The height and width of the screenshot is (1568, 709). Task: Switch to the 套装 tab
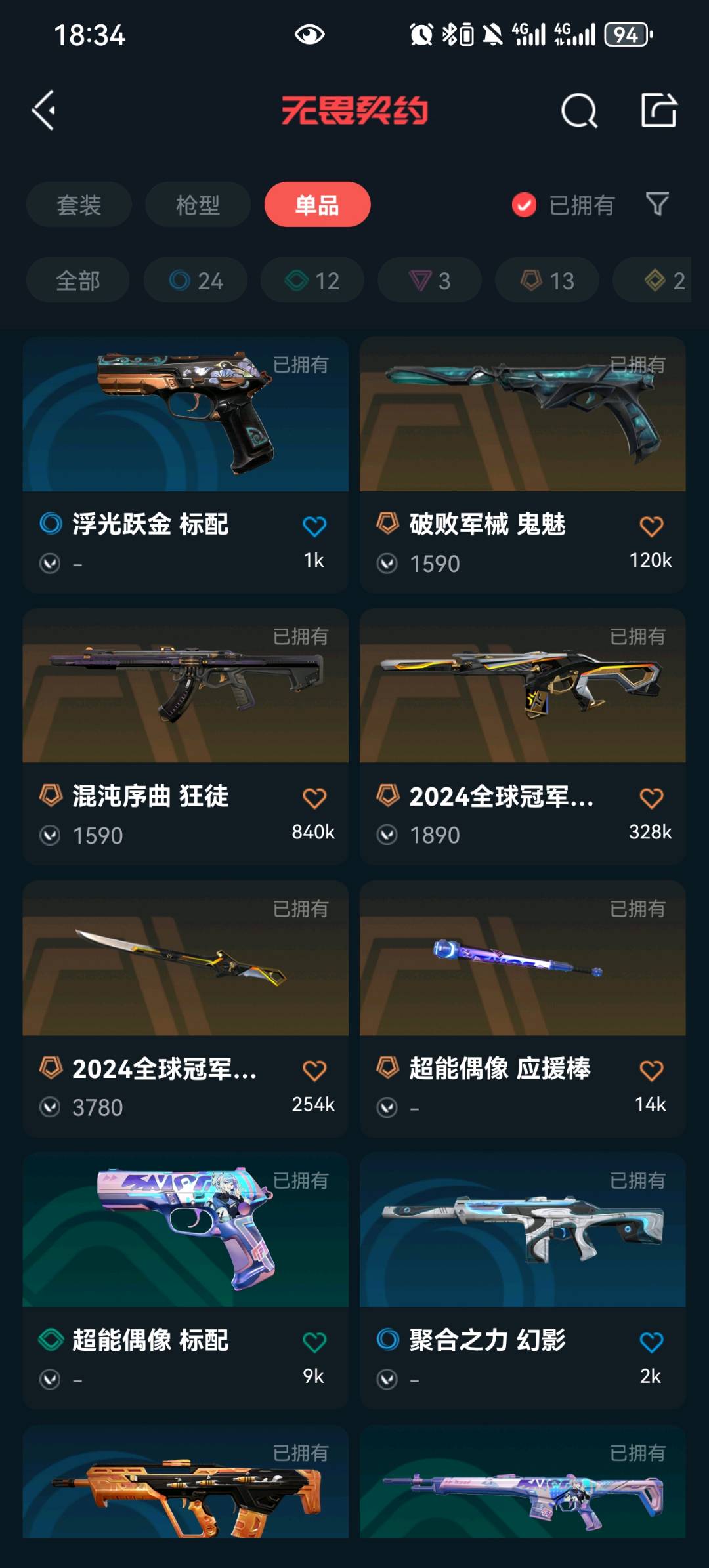tap(79, 205)
